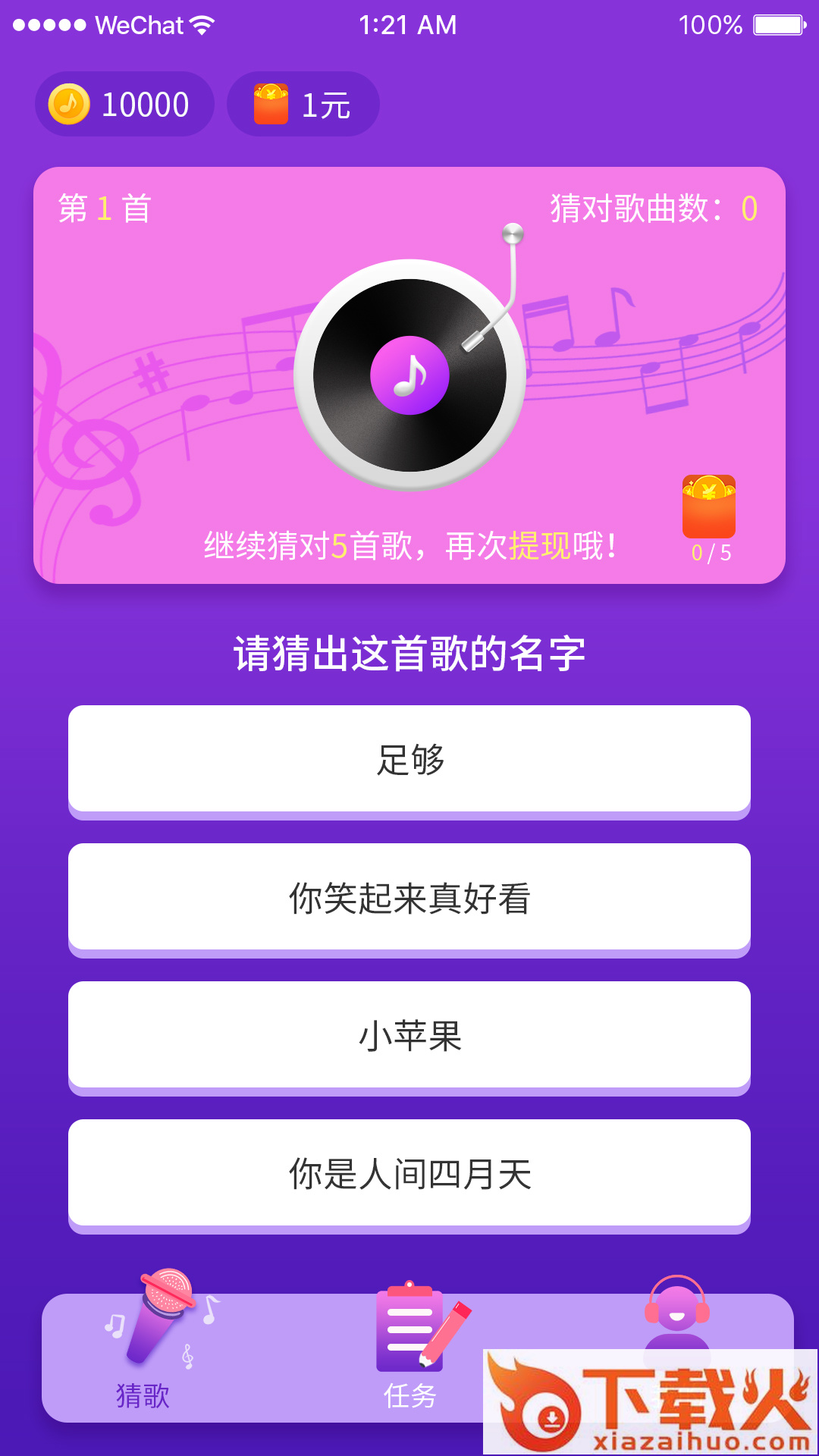Tap the 0/5 red packet reward

710,517
